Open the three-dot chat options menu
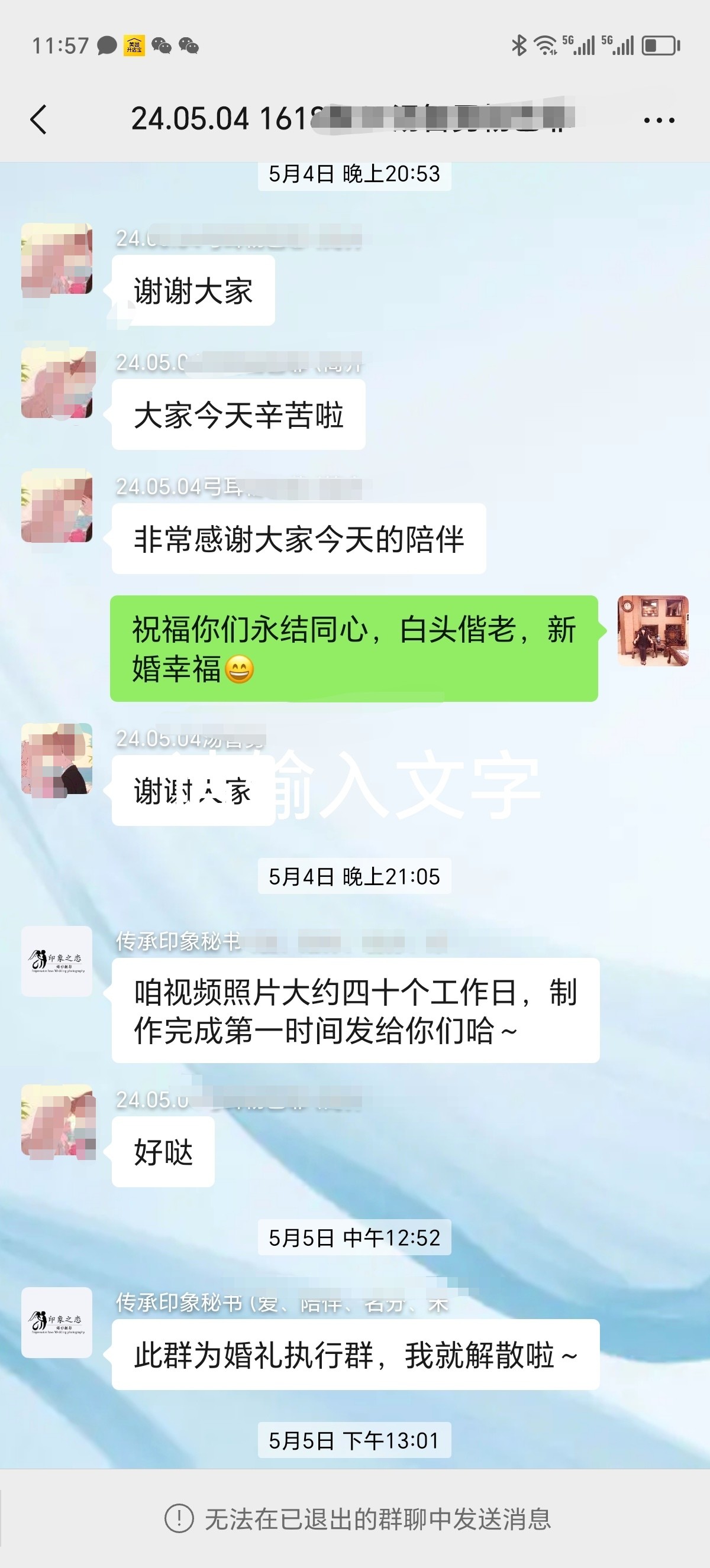The image size is (710, 1568). click(x=660, y=121)
